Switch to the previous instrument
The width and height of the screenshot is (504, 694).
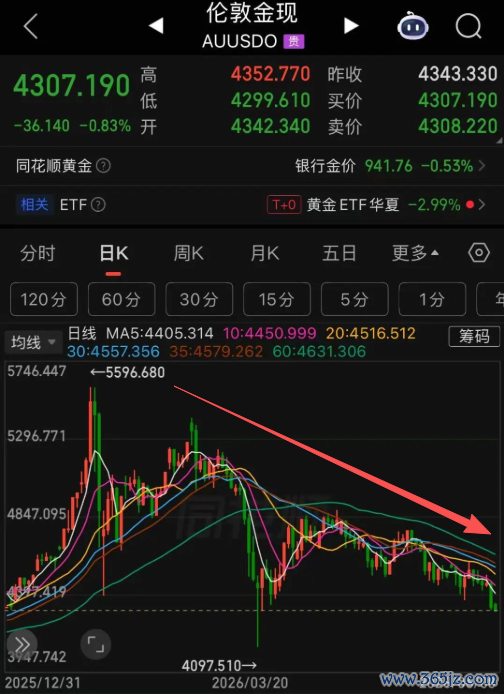pos(156,26)
